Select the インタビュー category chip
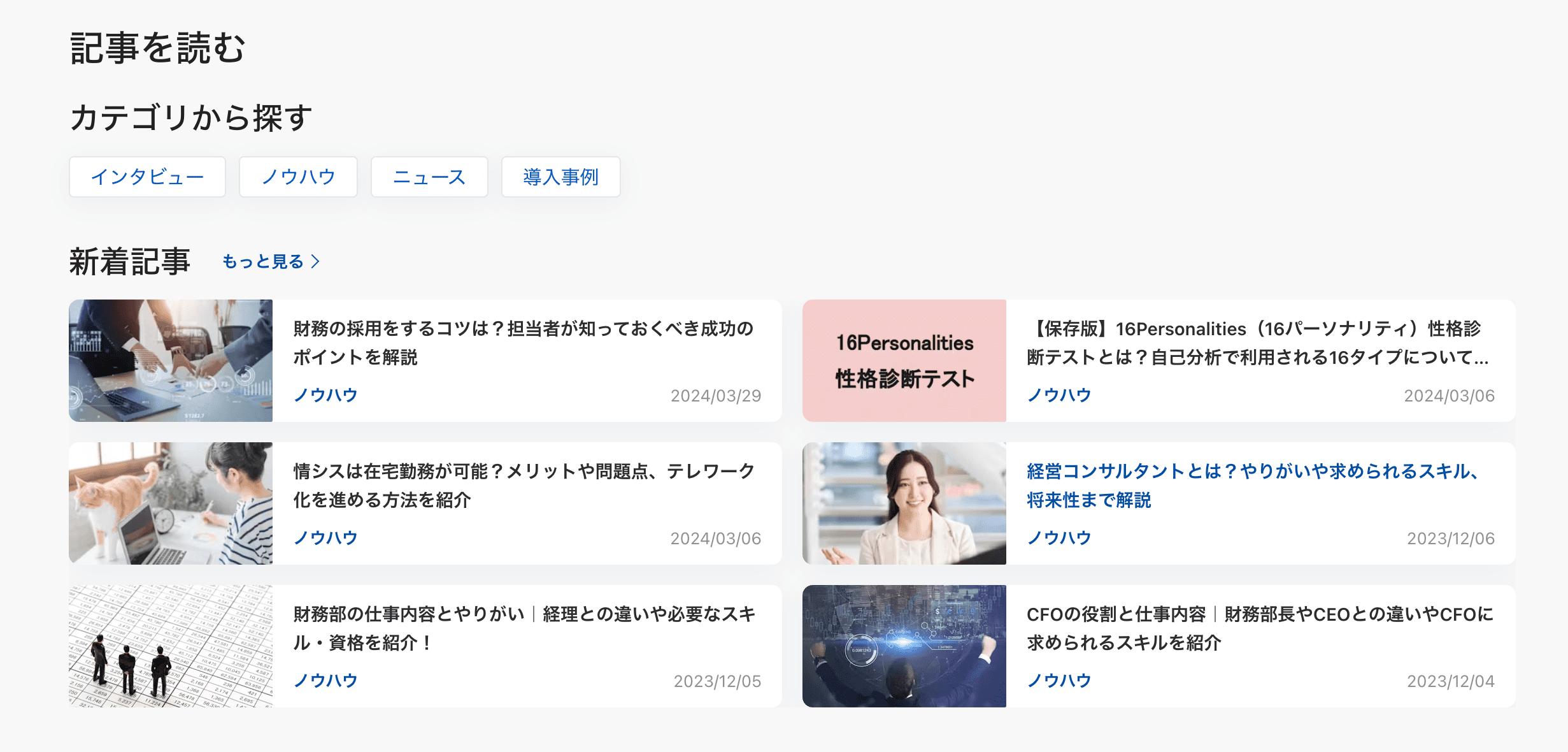Image resolution: width=1568 pixels, height=752 pixels. tap(147, 177)
